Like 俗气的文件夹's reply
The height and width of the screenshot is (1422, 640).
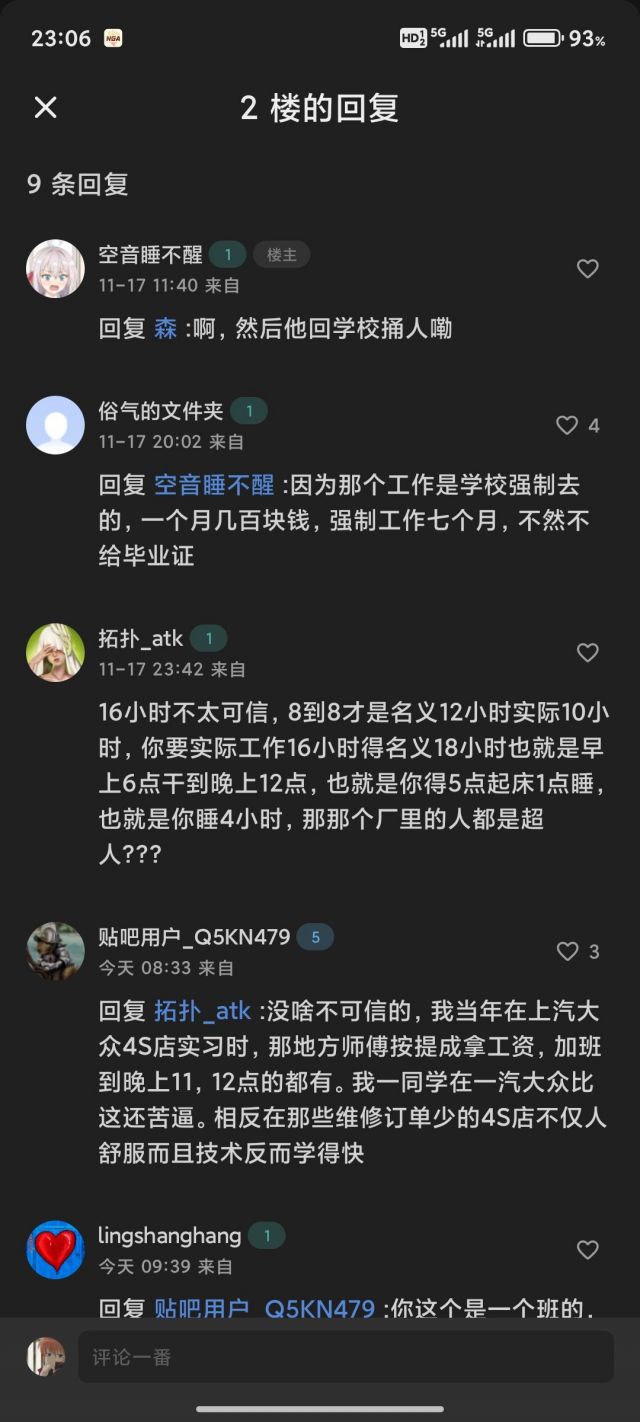[x=568, y=426]
